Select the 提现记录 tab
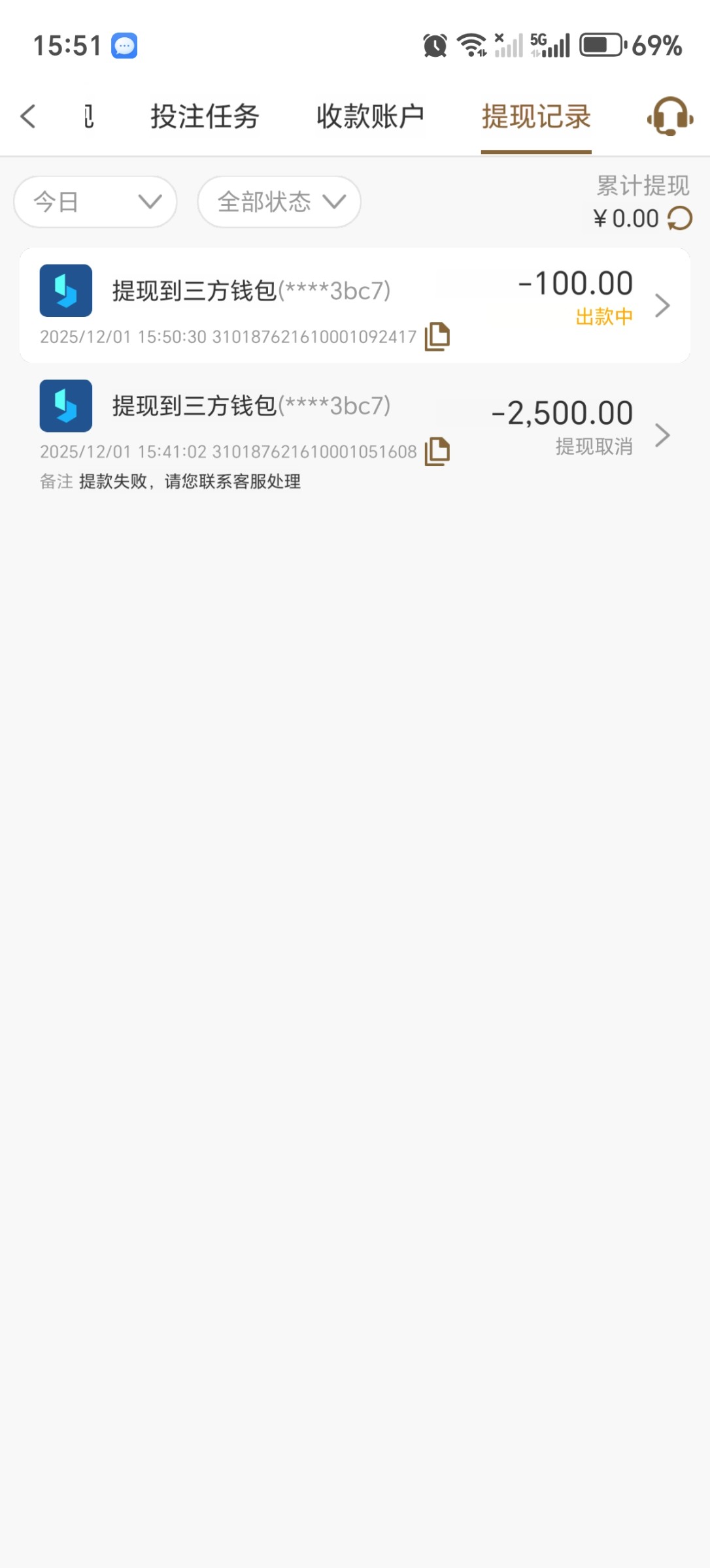 [x=536, y=118]
